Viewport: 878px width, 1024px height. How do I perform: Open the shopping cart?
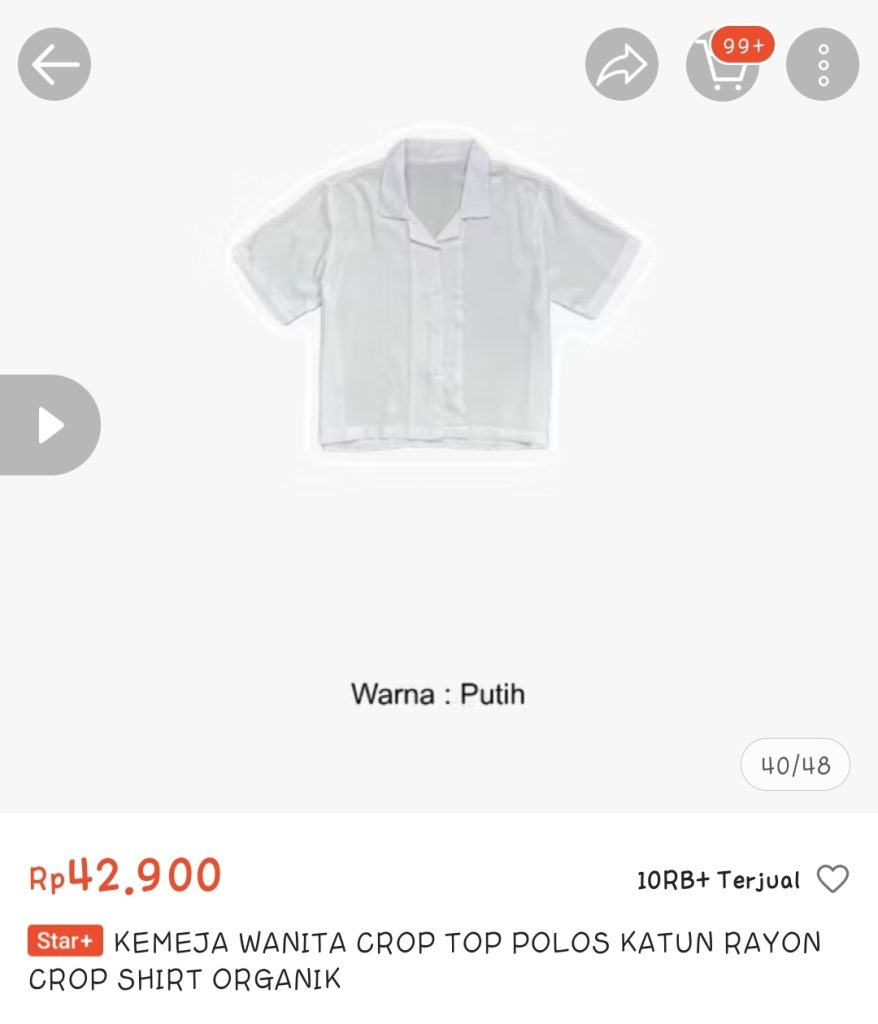(x=722, y=65)
